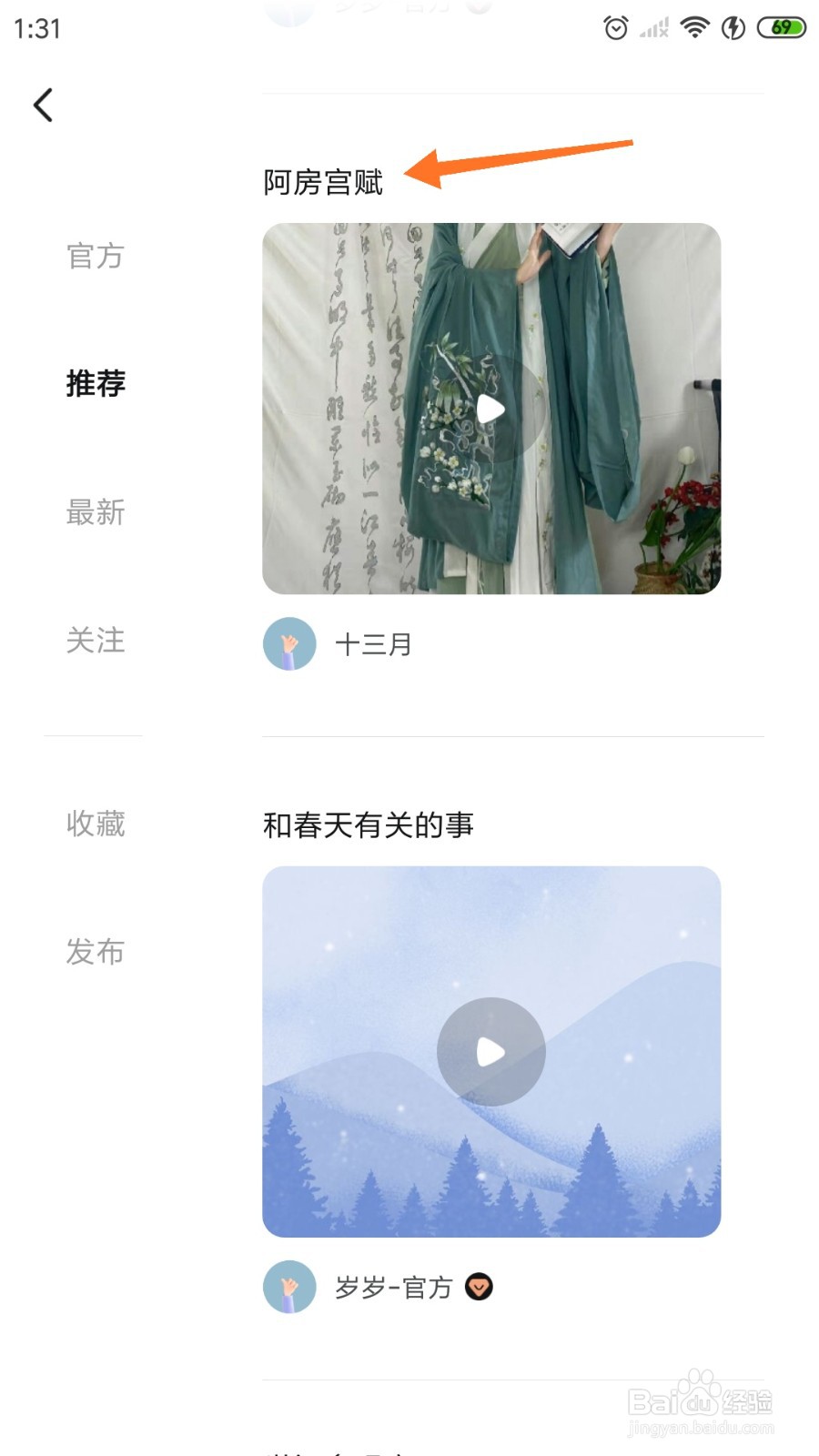Tap the verified badge next to 岁岁-官方

coord(480,1289)
